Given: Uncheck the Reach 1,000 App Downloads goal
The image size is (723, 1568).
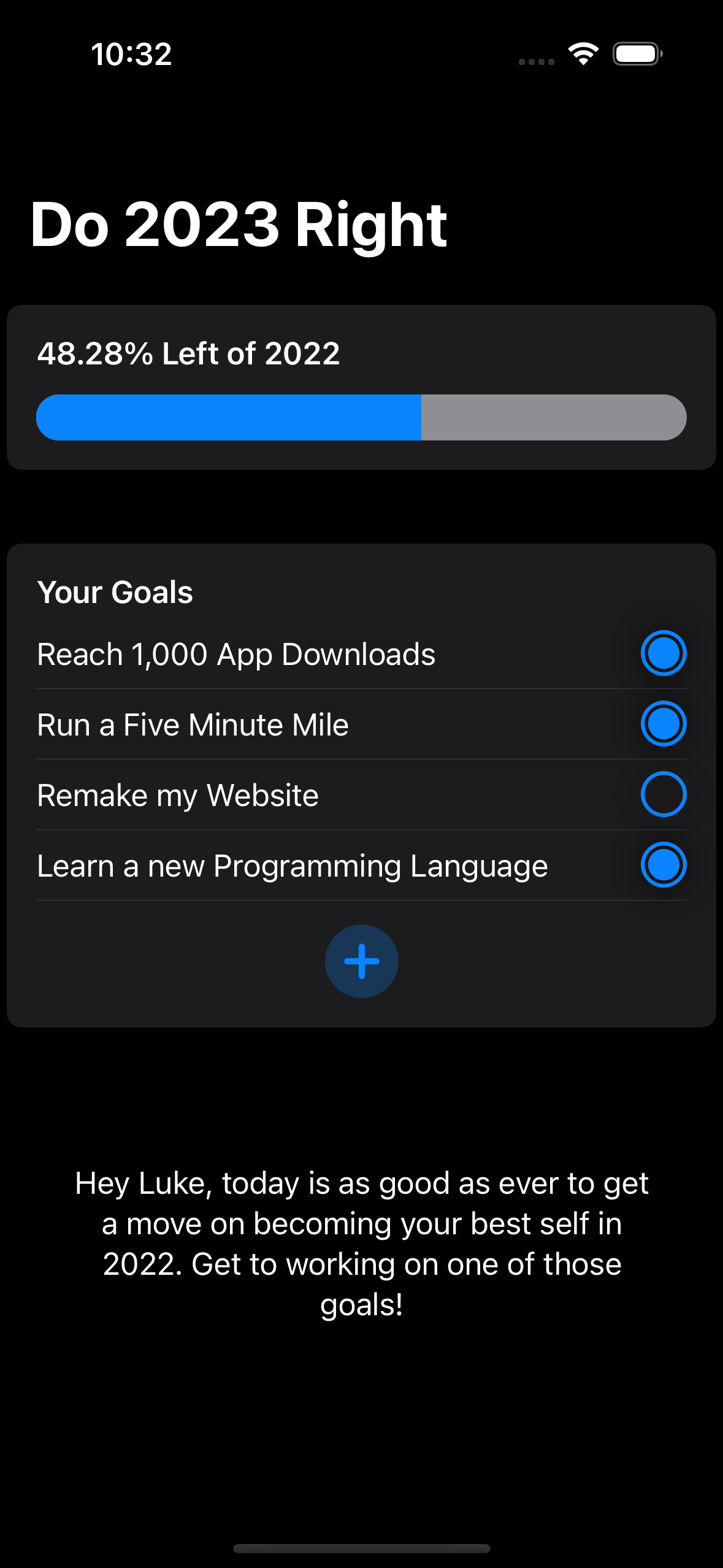Looking at the screenshot, I should point(663,653).
